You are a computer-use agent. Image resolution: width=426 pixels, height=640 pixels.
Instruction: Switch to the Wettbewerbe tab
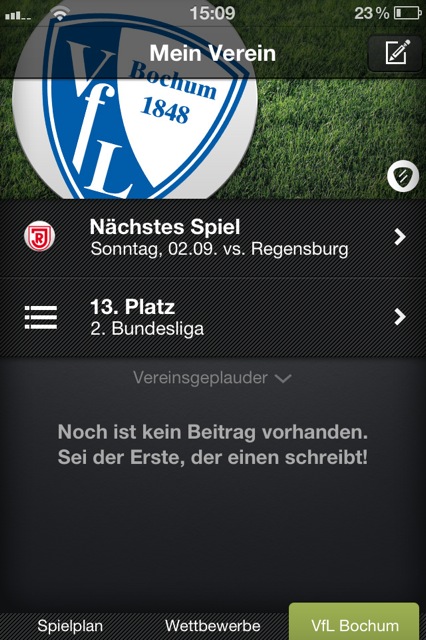(213, 626)
